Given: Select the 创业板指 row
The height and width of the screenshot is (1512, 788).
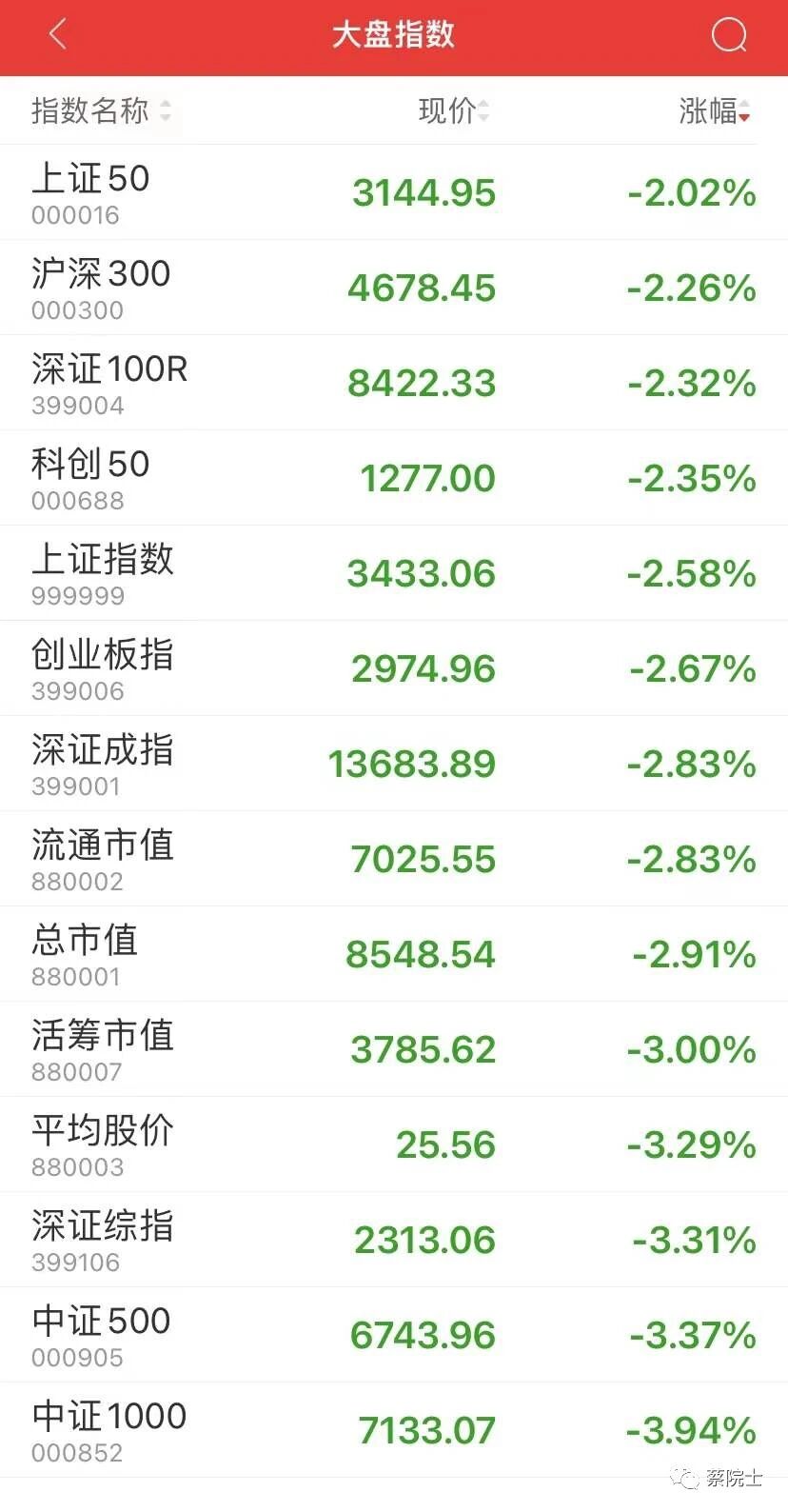Looking at the screenshot, I should point(394,668).
